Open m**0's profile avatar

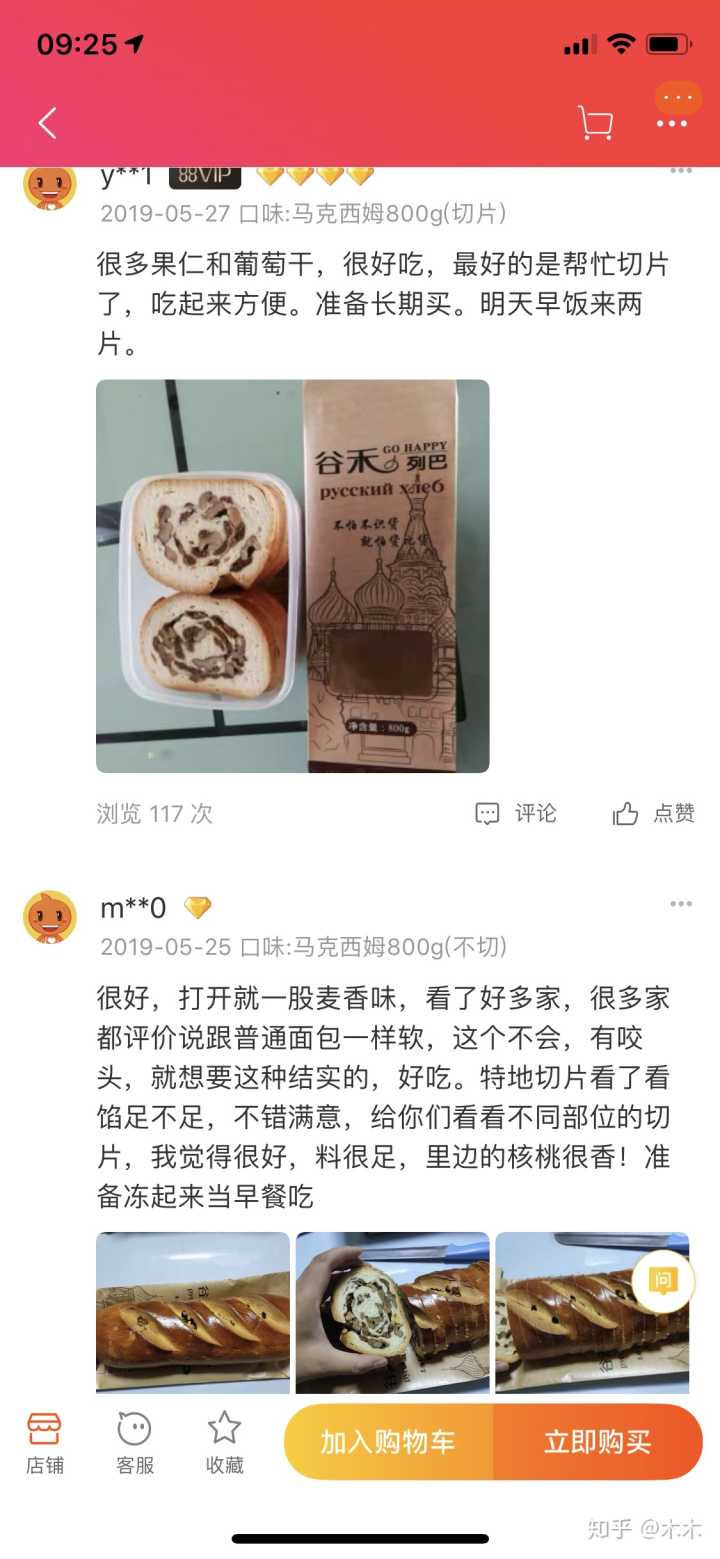pyautogui.click(x=50, y=917)
